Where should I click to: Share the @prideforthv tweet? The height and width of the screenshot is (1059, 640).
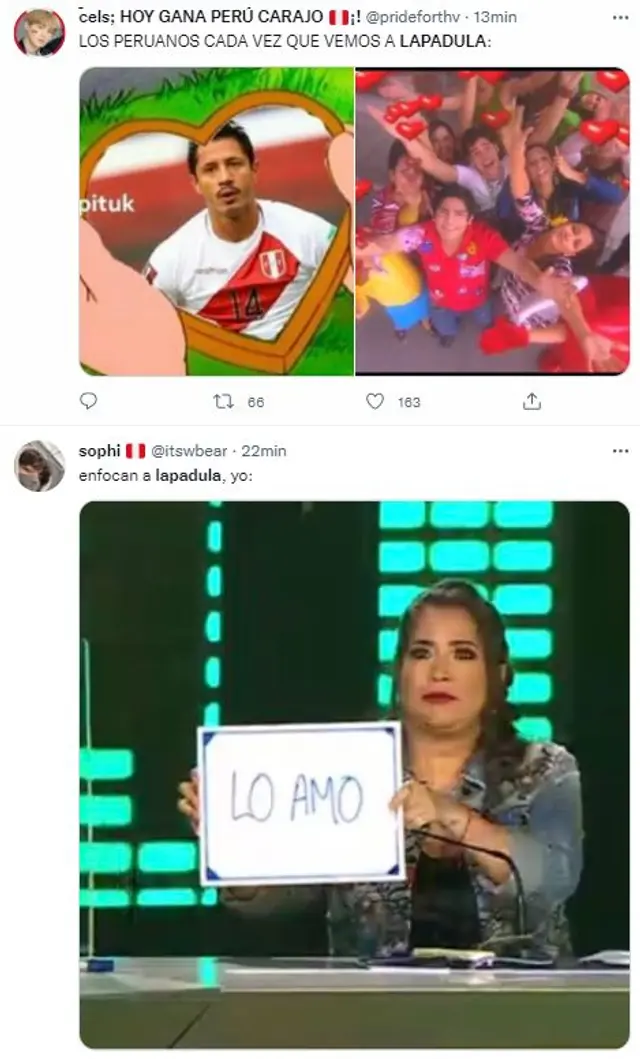click(x=532, y=401)
